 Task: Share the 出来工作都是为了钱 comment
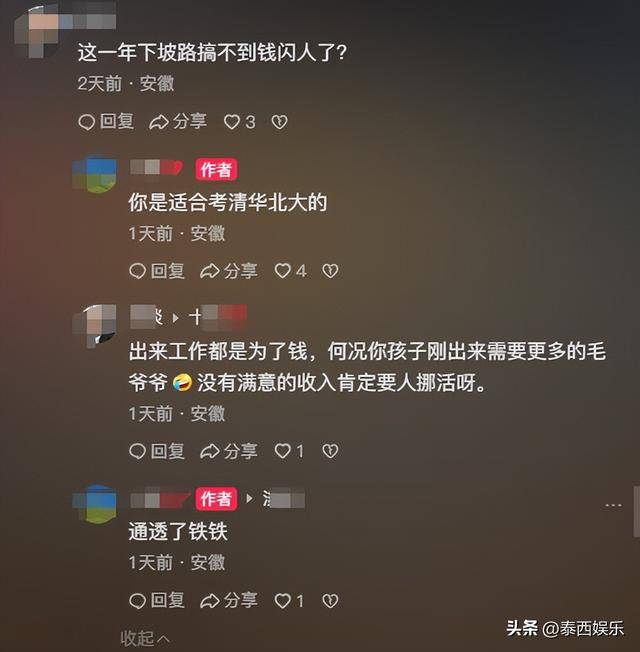(229, 451)
